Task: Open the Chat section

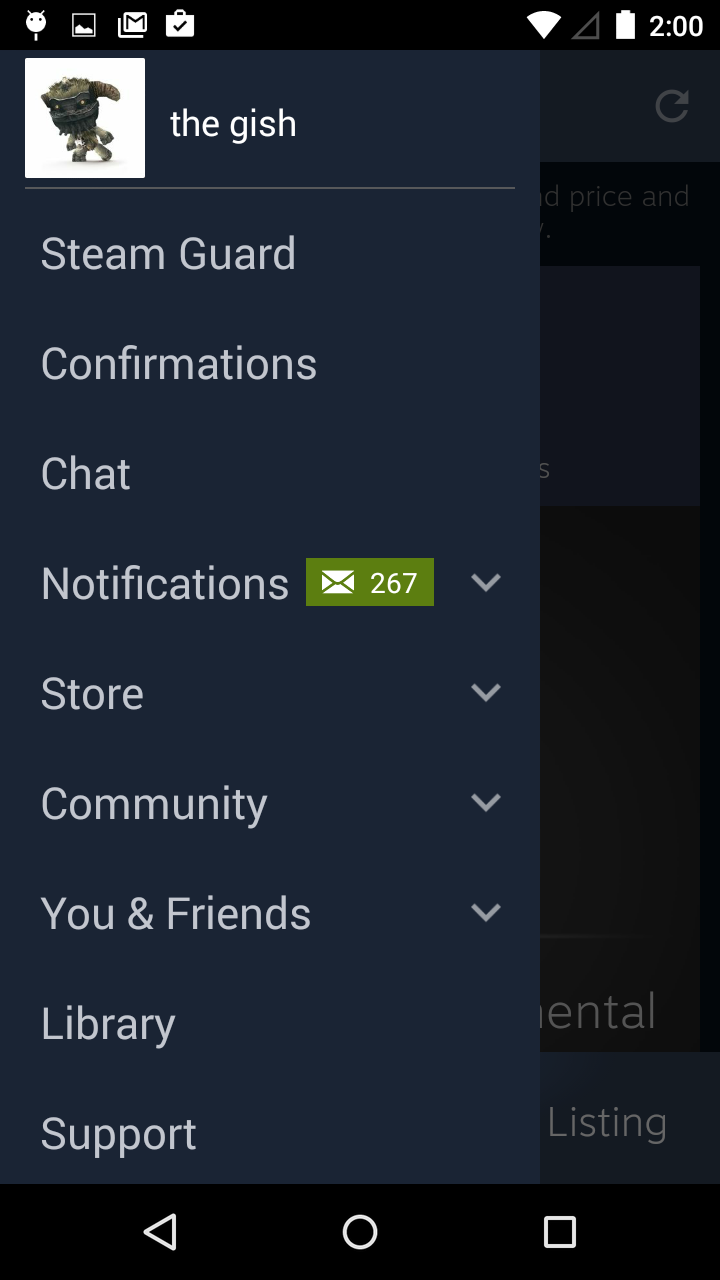Action: (86, 474)
